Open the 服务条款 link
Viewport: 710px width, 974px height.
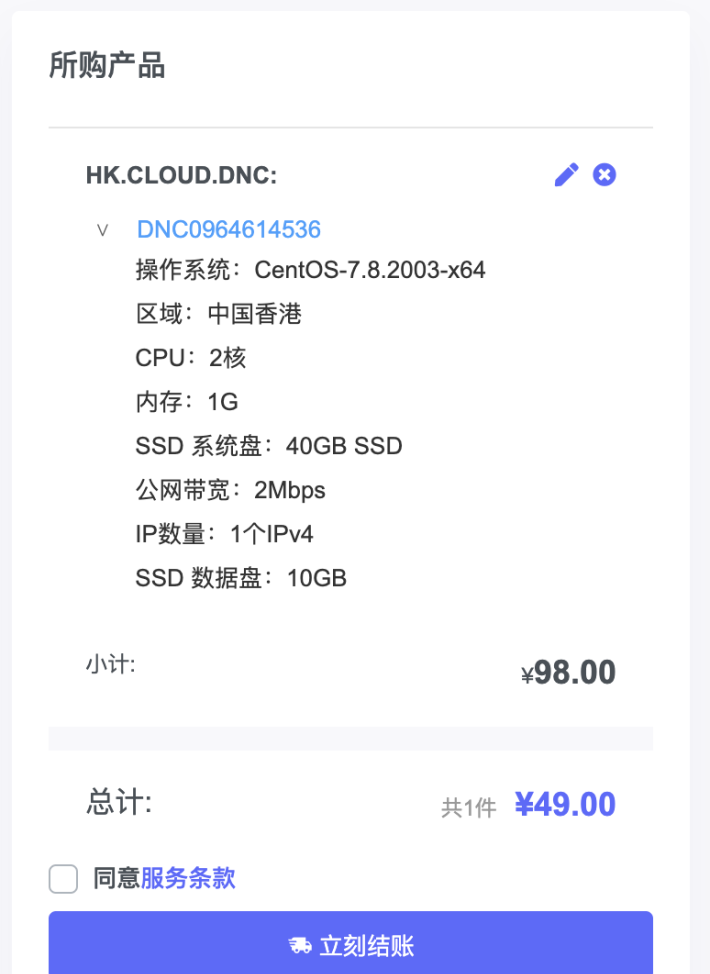(188, 878)
